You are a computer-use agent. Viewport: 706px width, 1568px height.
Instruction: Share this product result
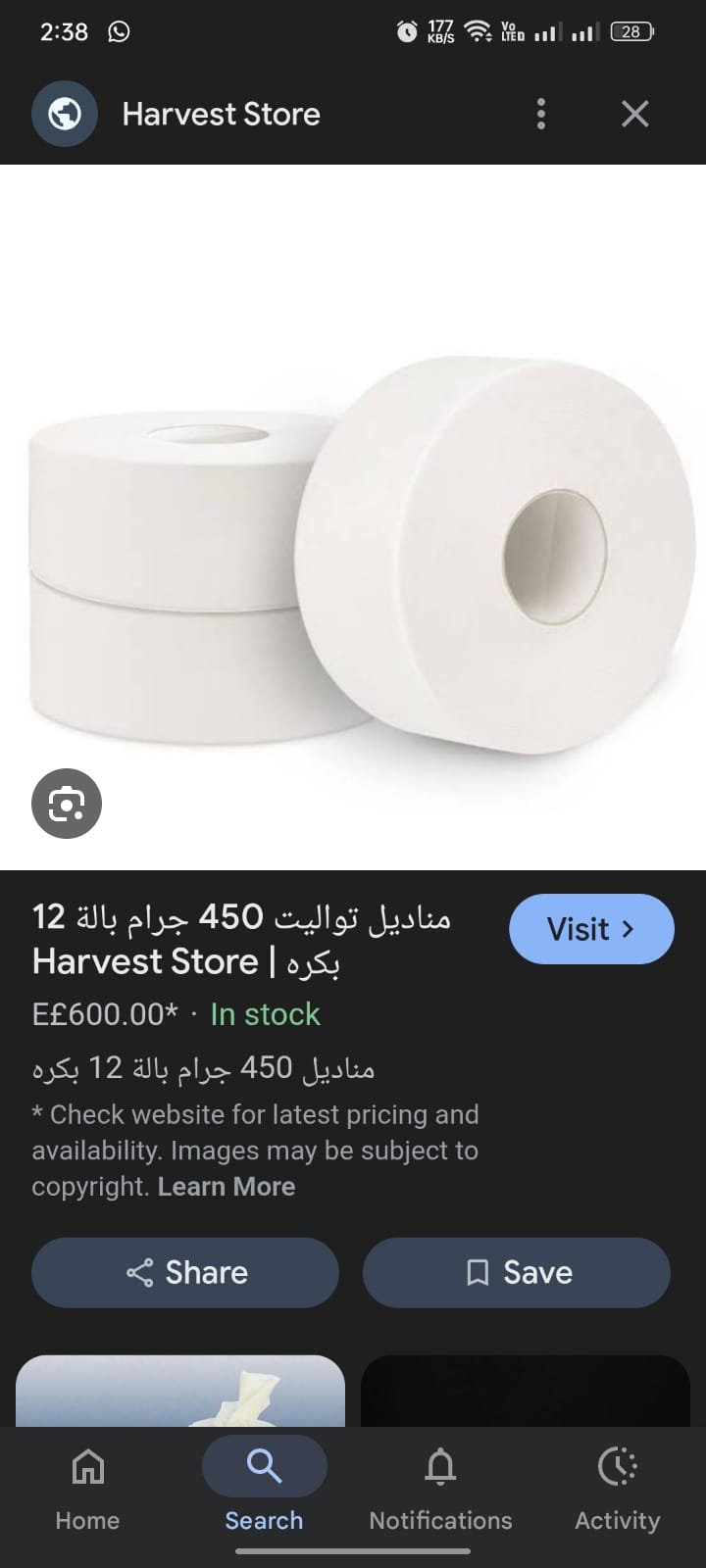(x=185, y=1272)
